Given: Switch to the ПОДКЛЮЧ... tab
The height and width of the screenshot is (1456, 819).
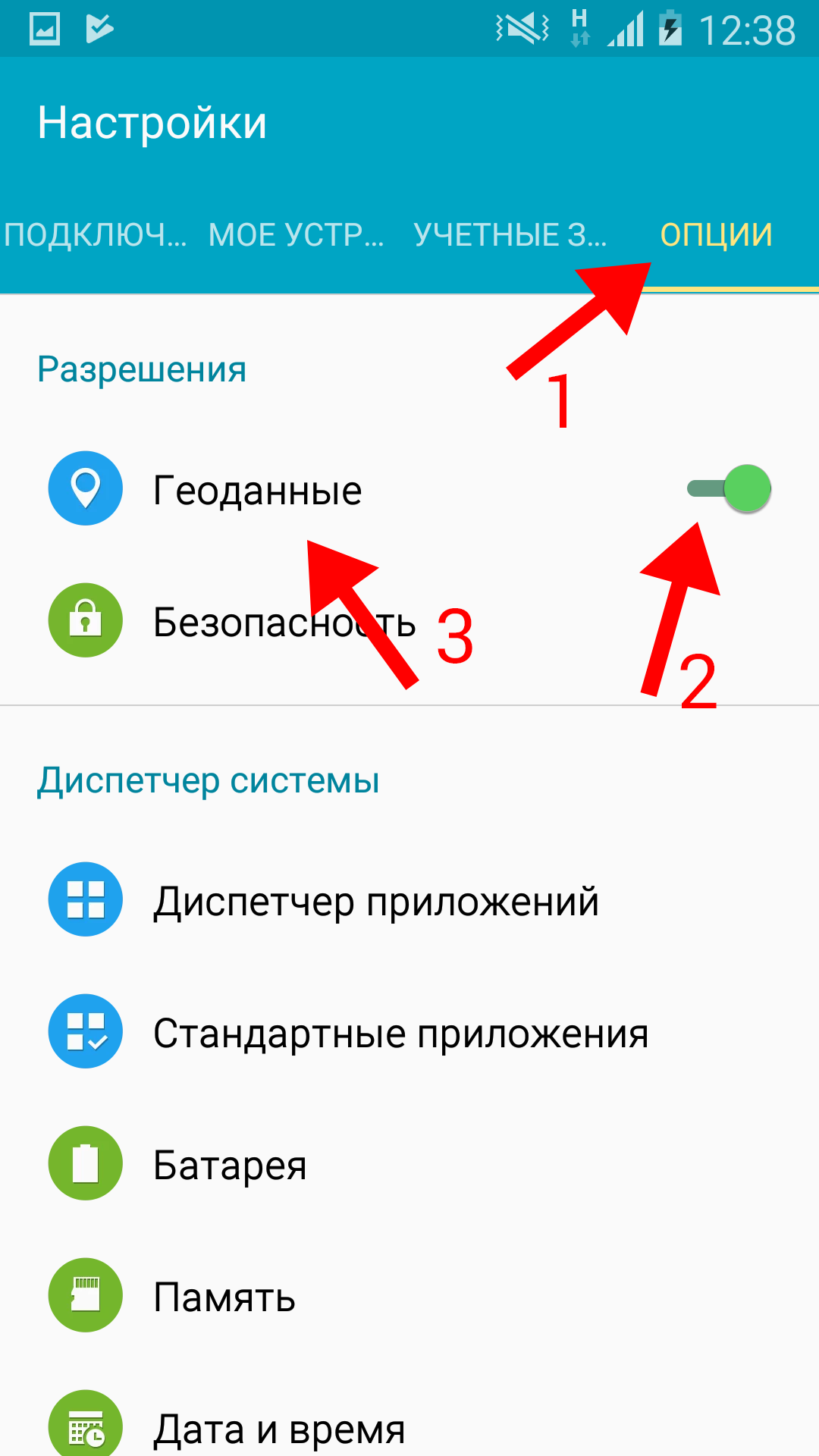Looking at the screenshot, I should (96, 235).
